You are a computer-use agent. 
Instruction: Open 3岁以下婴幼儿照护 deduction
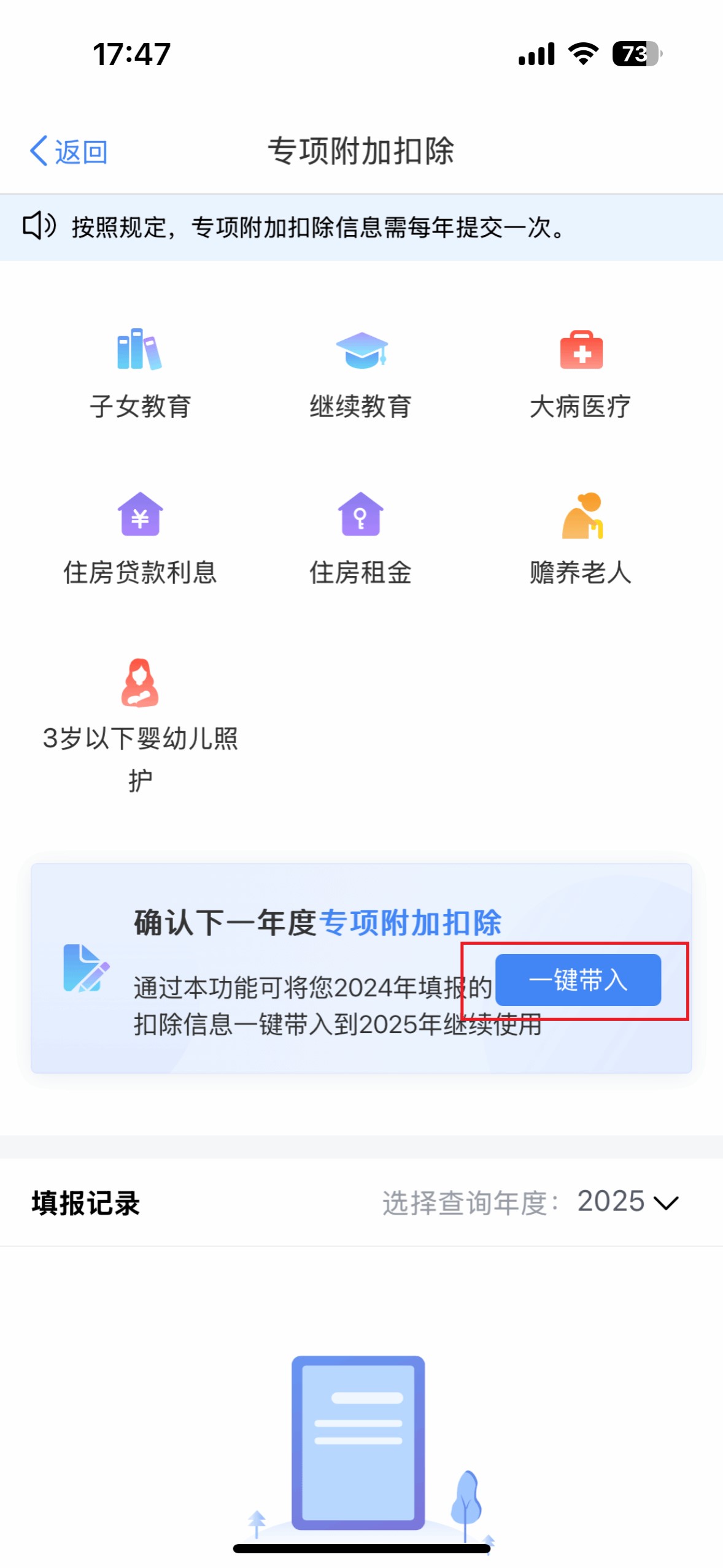click(140, 724)
